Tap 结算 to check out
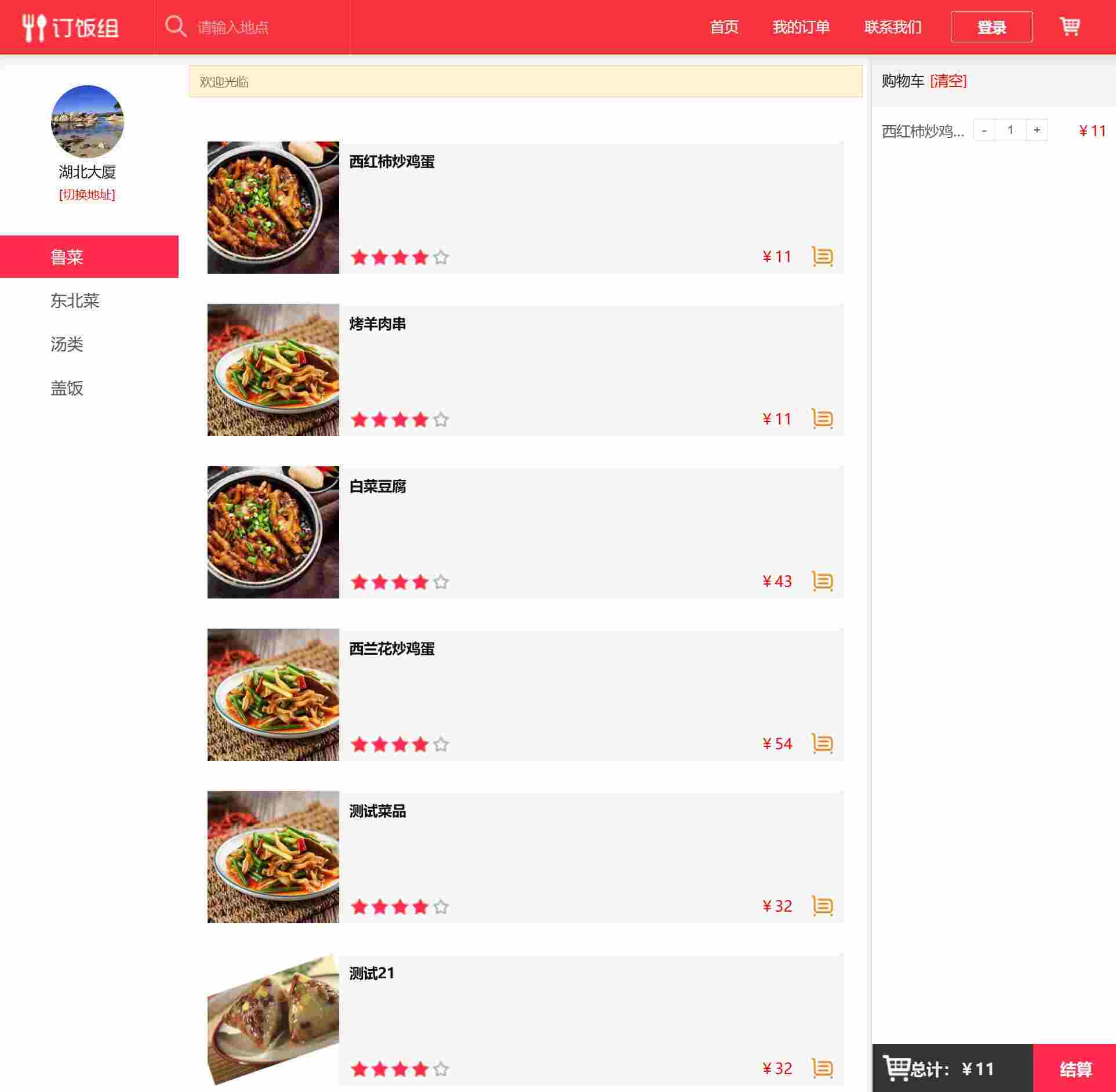The width and height of the screenshot is (1116, 1092). click(1075, 1069)
